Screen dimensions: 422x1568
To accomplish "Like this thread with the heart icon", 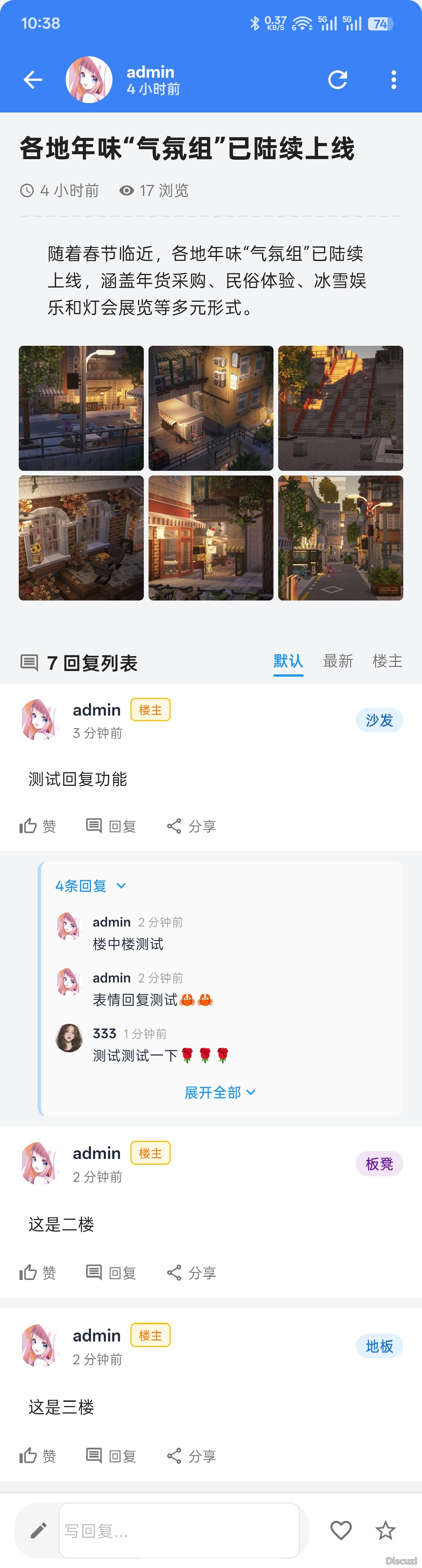I will click(x=341, y=1530).
